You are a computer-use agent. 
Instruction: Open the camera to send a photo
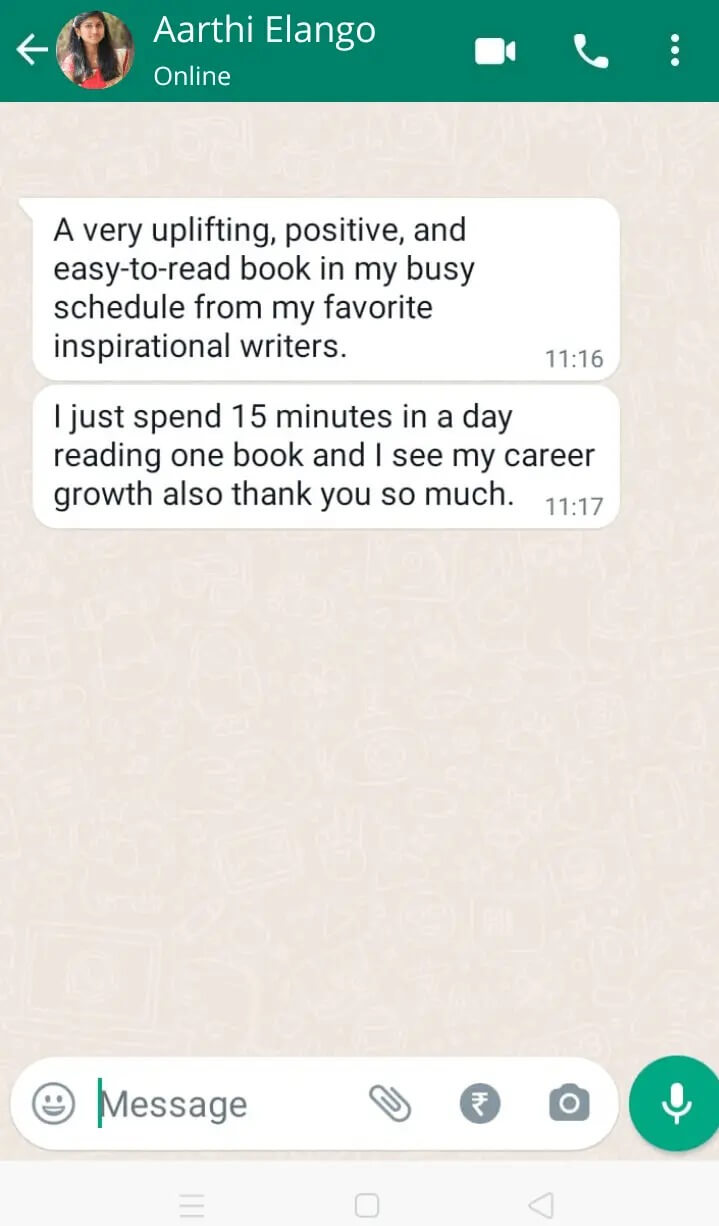pyautogui.click(x=569, y=1104)
